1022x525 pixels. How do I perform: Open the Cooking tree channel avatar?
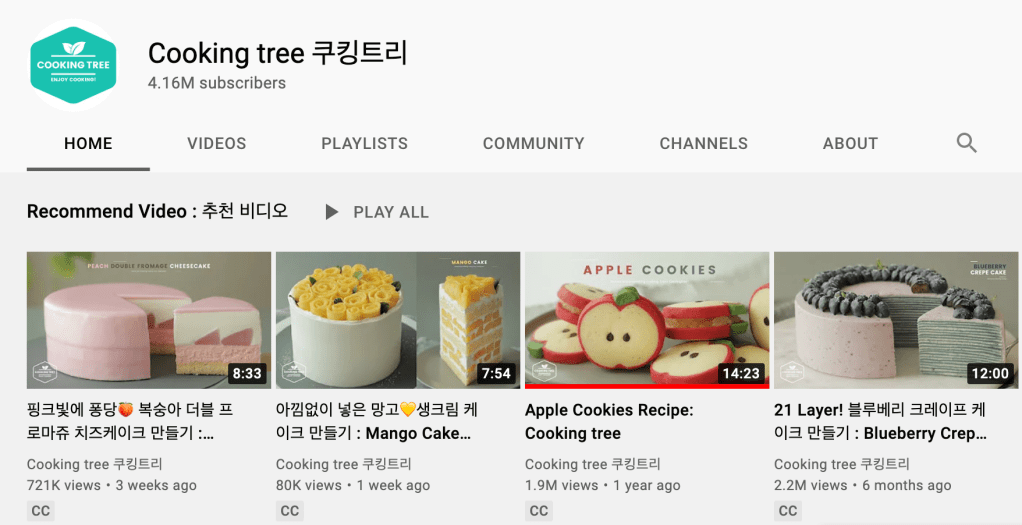(73, 66)
